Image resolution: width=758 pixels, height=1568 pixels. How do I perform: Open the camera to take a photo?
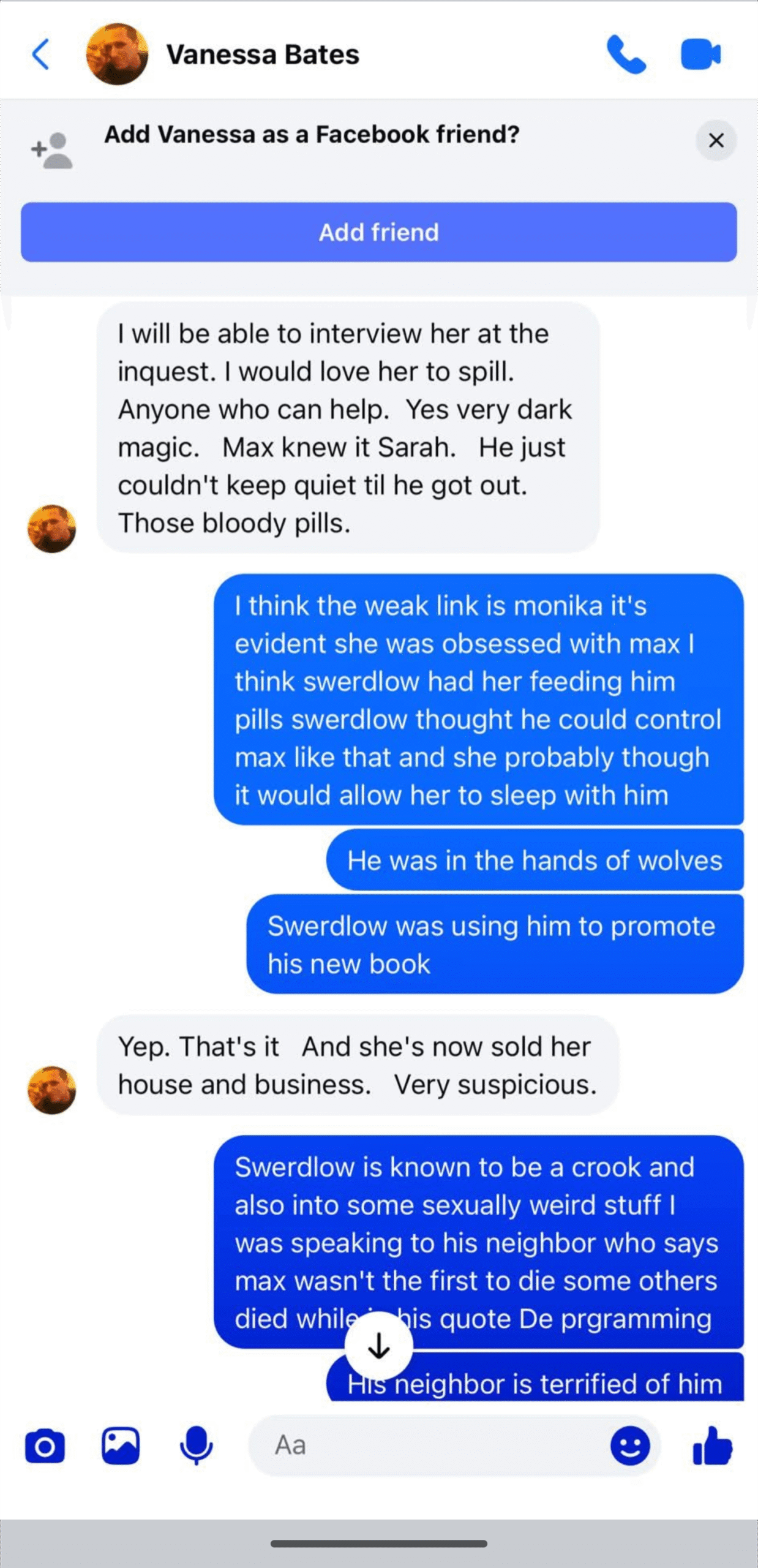coord(45,1446)
